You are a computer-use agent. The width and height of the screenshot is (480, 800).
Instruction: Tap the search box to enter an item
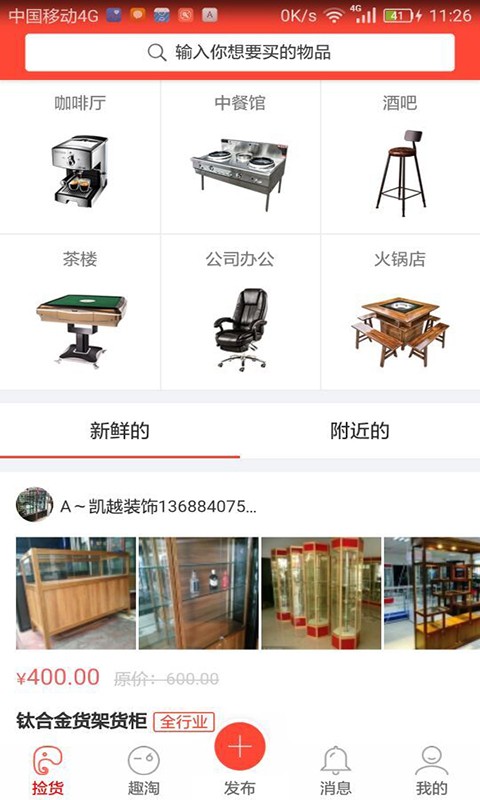240,52
